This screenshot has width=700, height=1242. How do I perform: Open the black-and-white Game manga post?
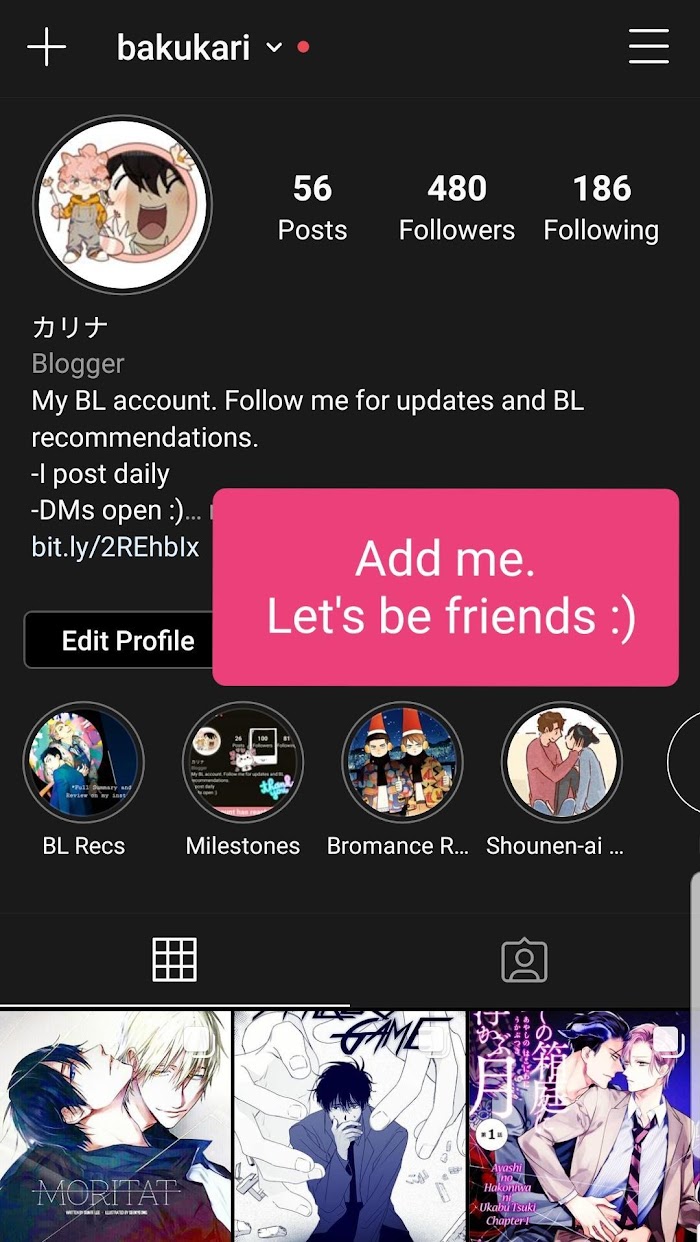tap(349, 1126)
